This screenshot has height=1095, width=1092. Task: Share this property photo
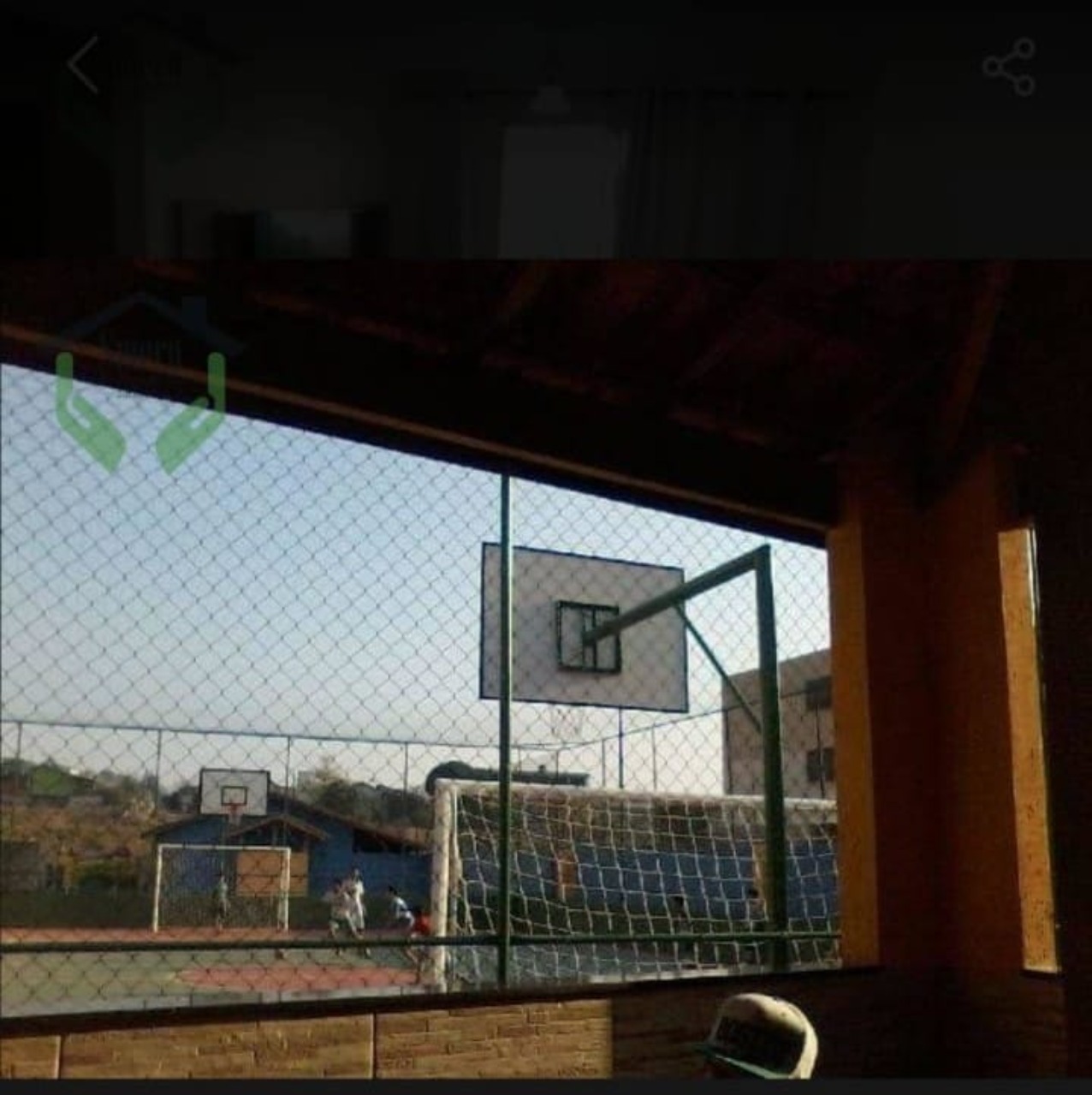point(1010,67)
